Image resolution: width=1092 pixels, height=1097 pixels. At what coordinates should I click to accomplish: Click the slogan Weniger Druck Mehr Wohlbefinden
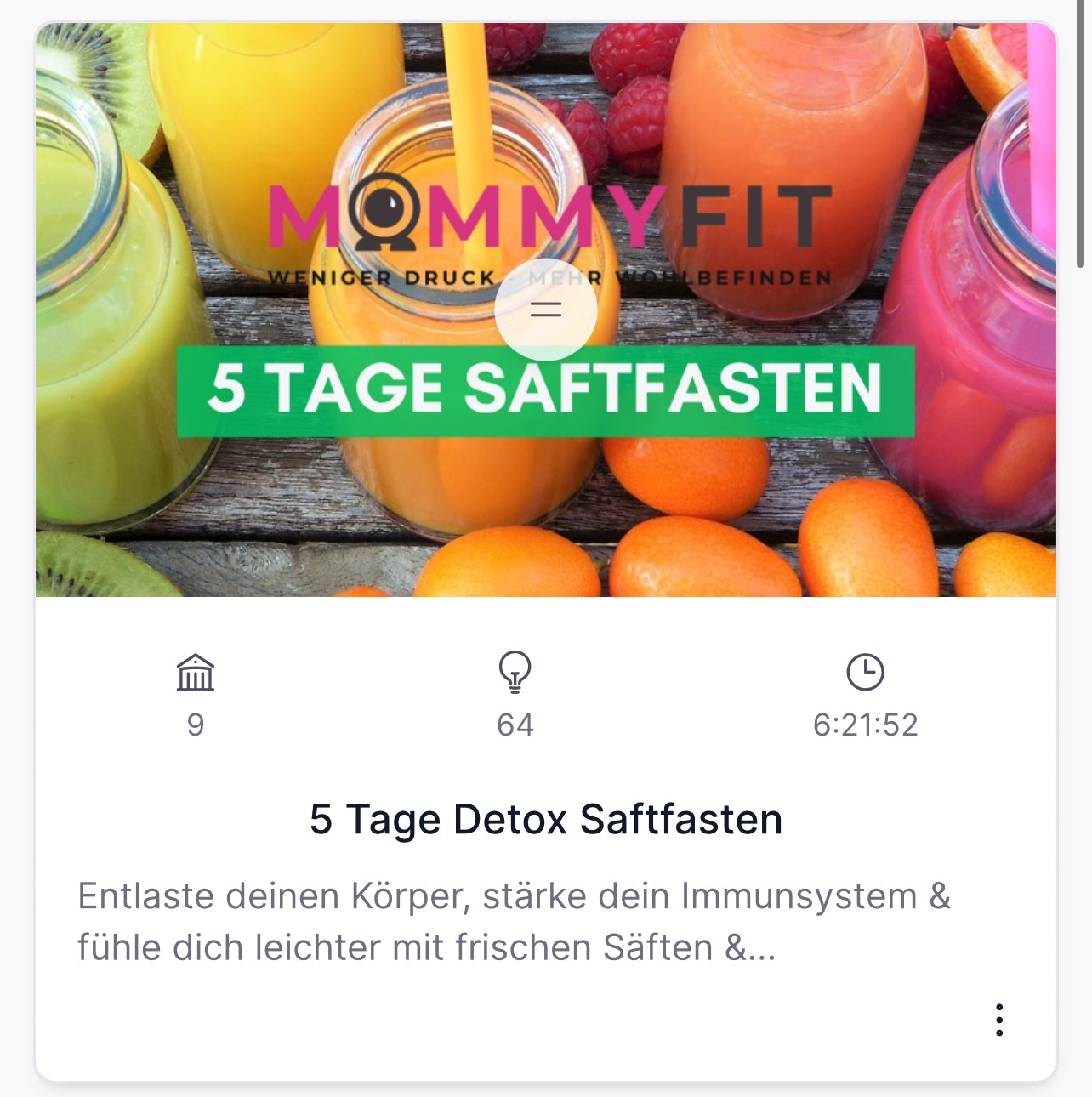click(x=549, y=275)
